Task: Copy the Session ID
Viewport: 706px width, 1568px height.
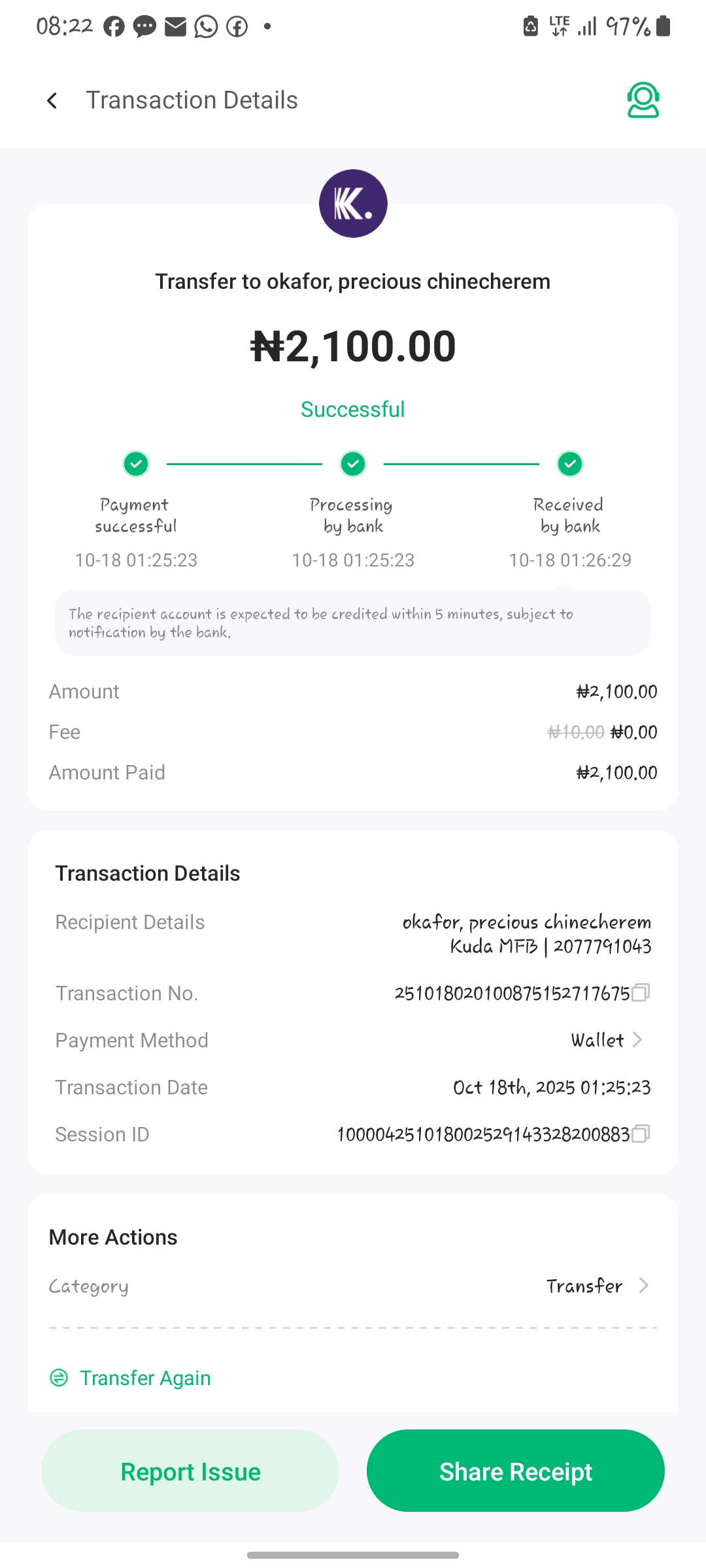Action: pos(641,1134)
